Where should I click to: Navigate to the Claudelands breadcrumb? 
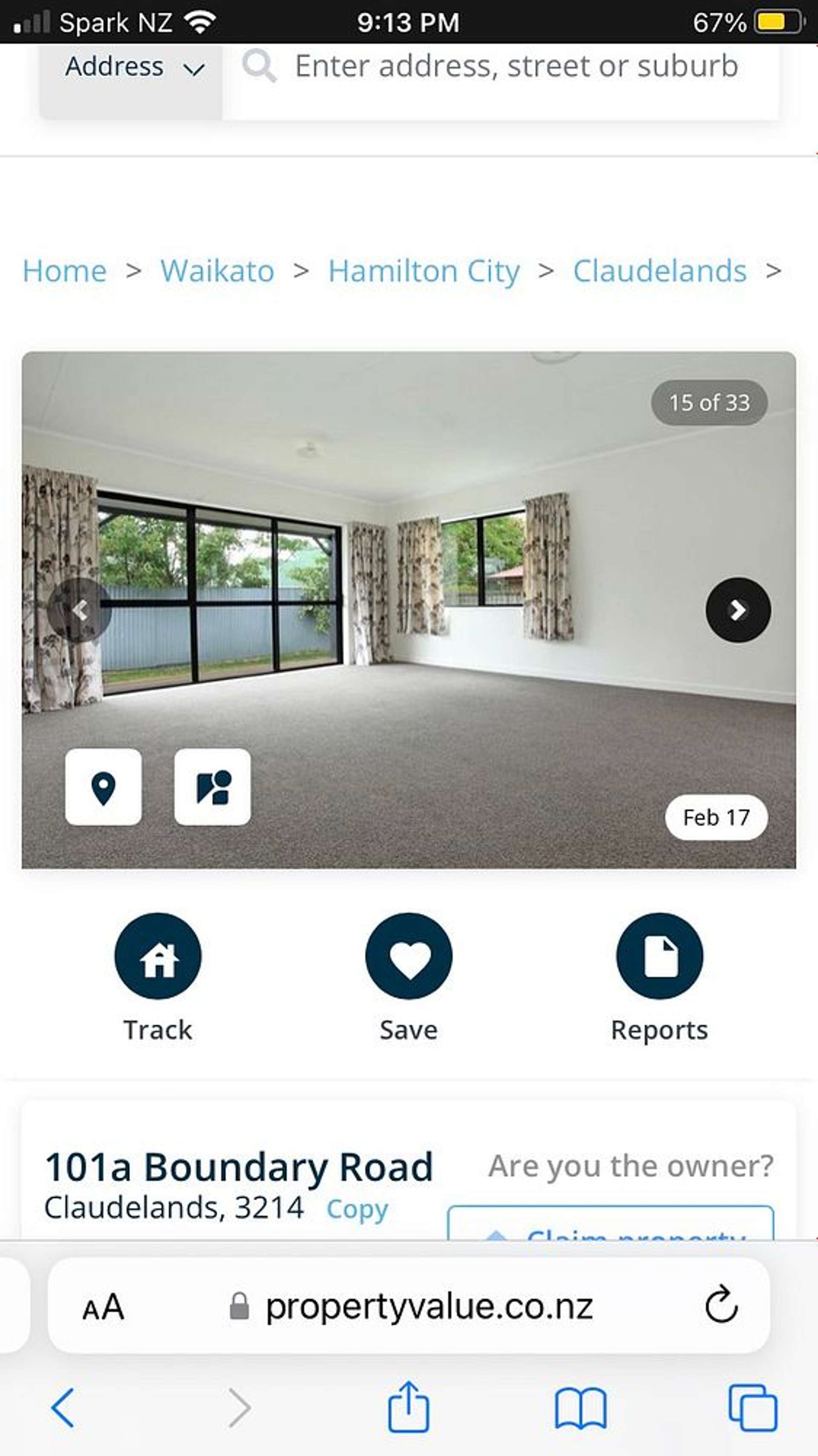click(659, 271)
